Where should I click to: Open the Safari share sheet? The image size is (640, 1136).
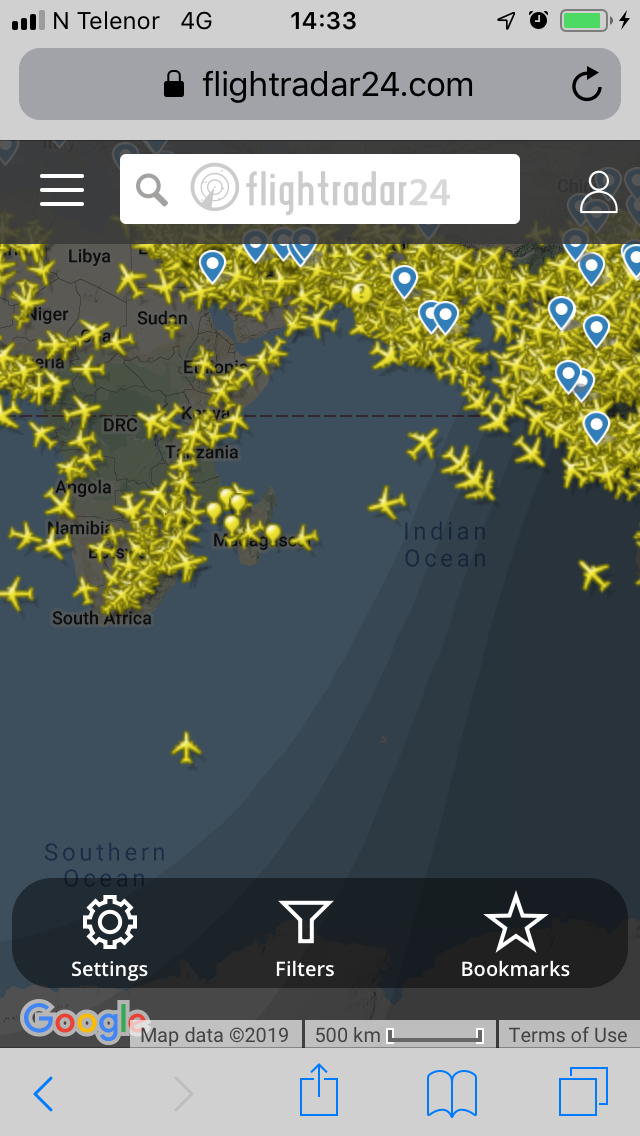(319, 1090)
